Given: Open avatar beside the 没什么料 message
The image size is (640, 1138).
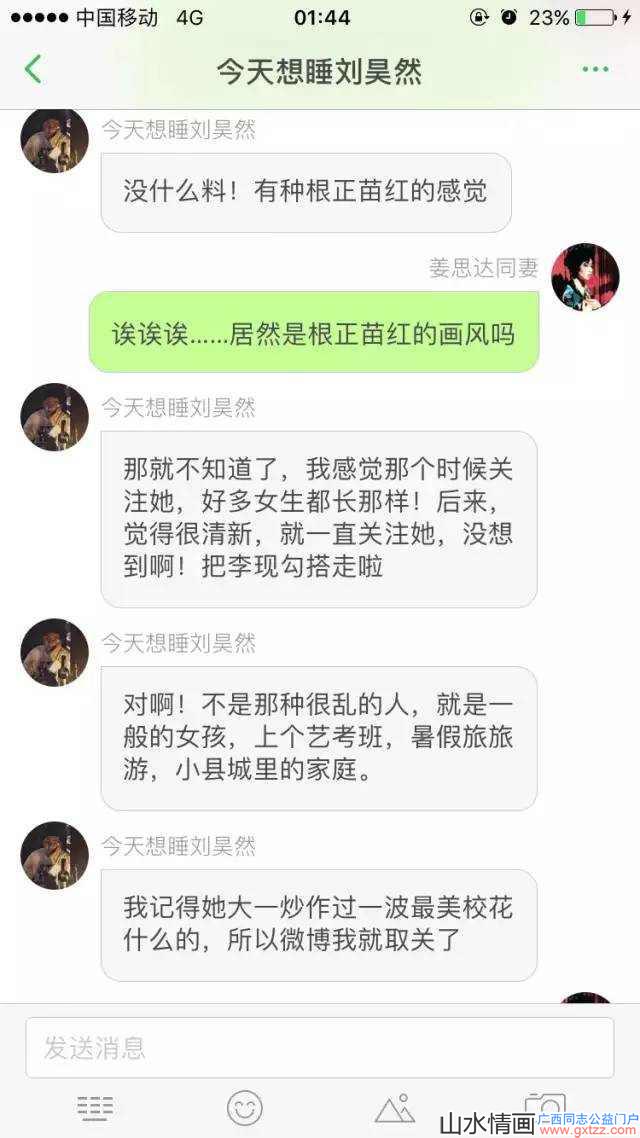Looking at the screenshot, I should [x=54, y=140].
